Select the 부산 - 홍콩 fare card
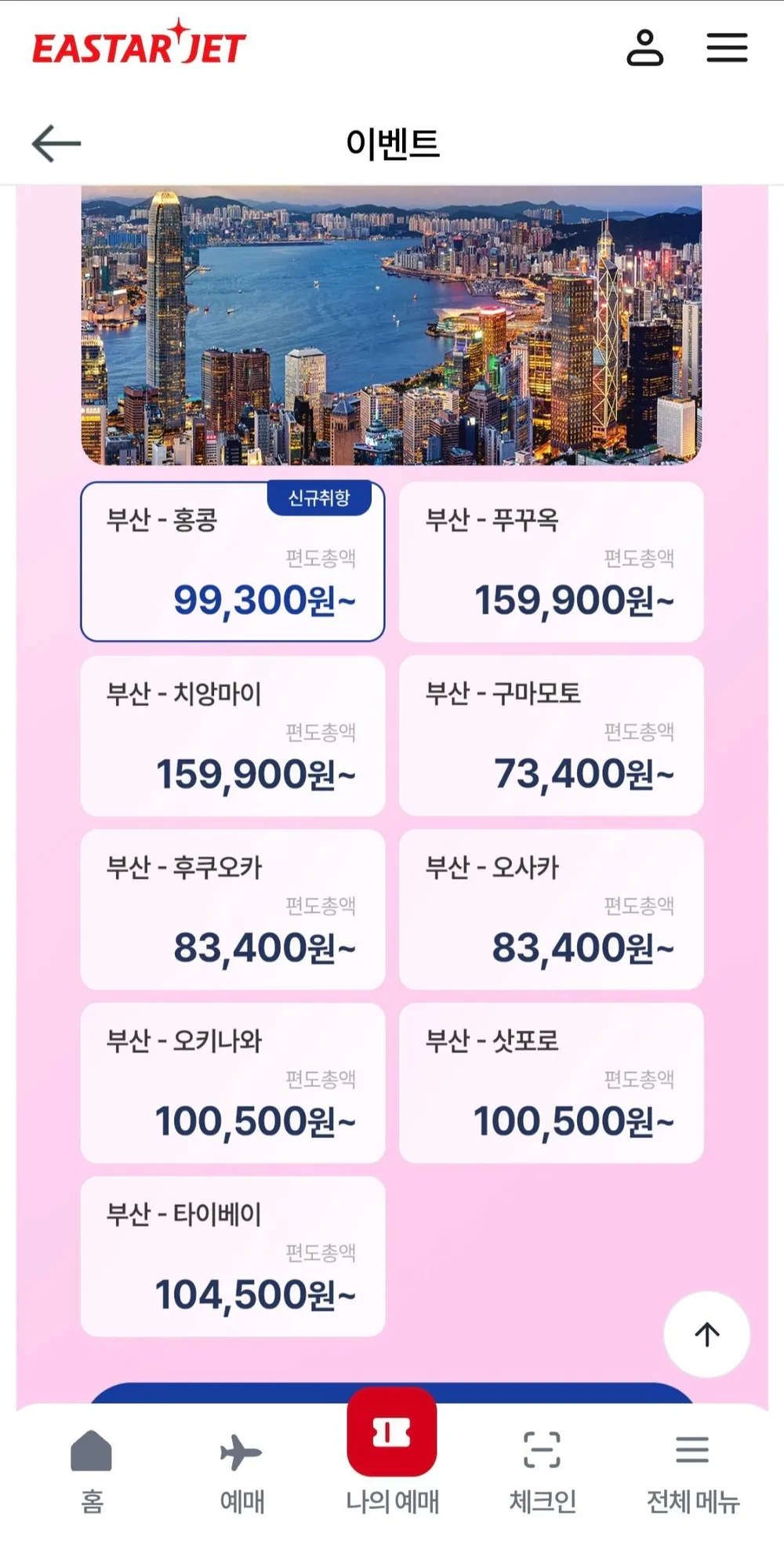This screenshot has width=784, height=1552. point(233,562)
